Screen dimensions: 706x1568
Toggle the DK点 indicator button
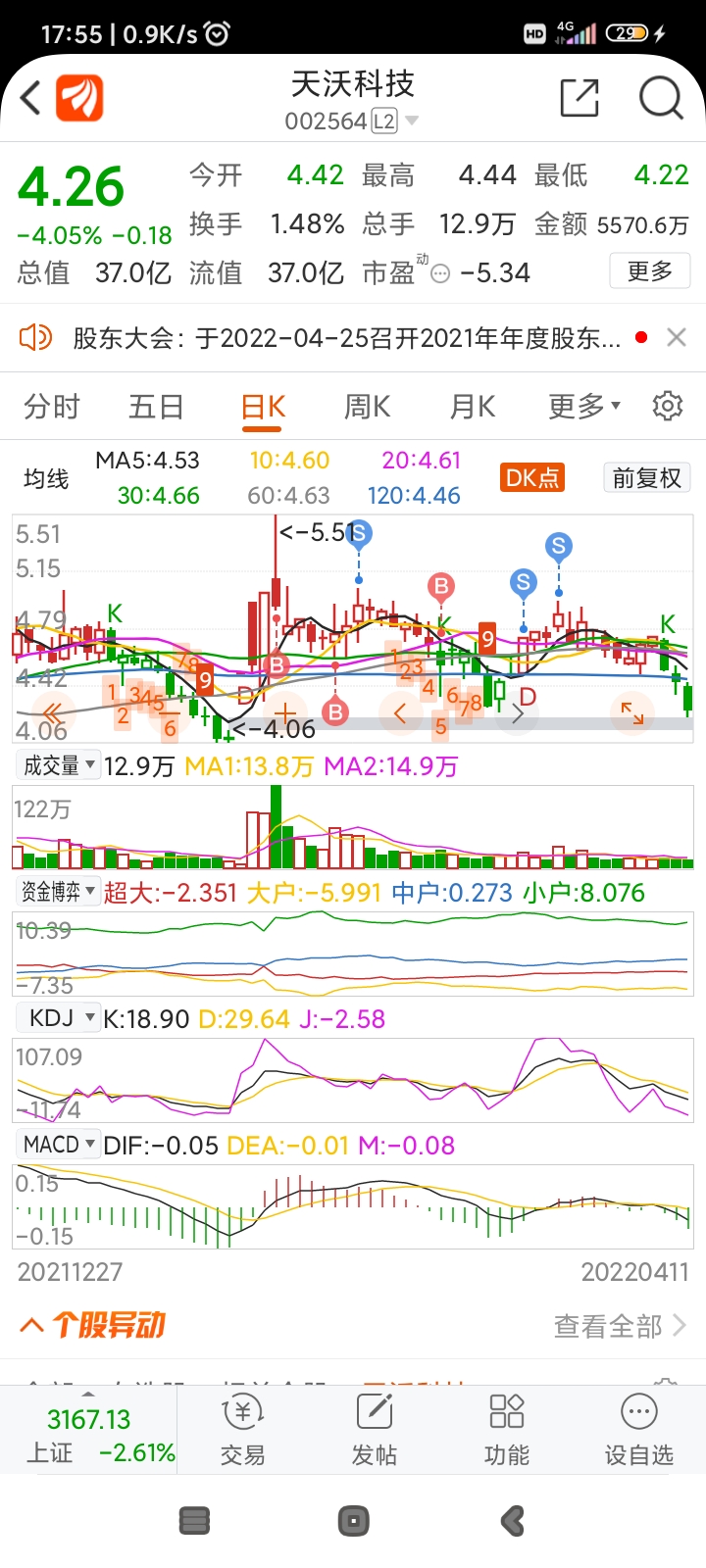click(x=532, y=477)
